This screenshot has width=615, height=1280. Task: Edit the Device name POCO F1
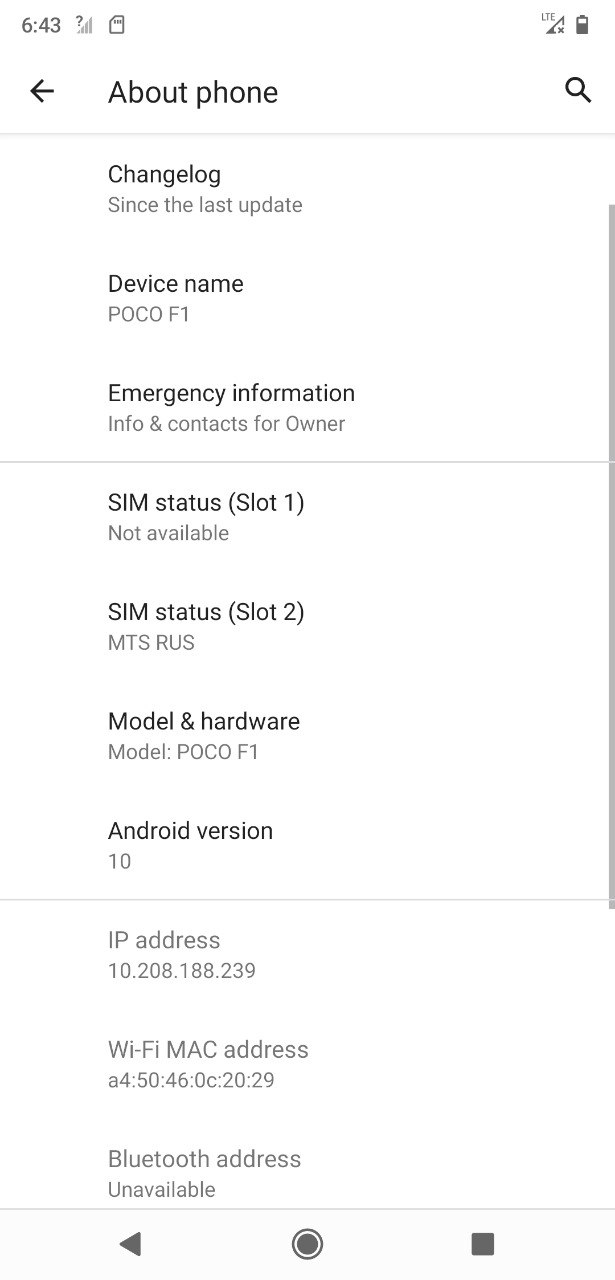tap(176, 298)
